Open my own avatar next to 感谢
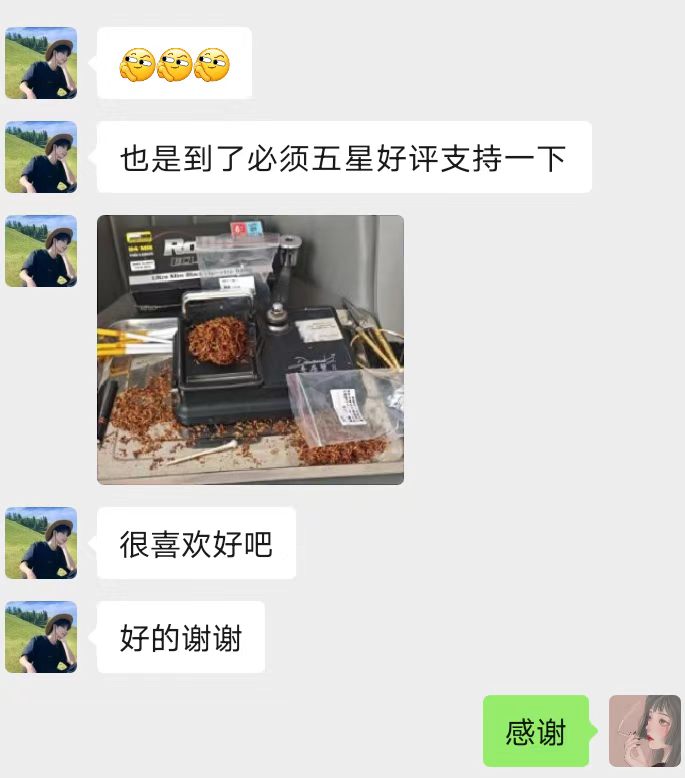The height and width of the screenshot is (778, 685). (644, 731)
